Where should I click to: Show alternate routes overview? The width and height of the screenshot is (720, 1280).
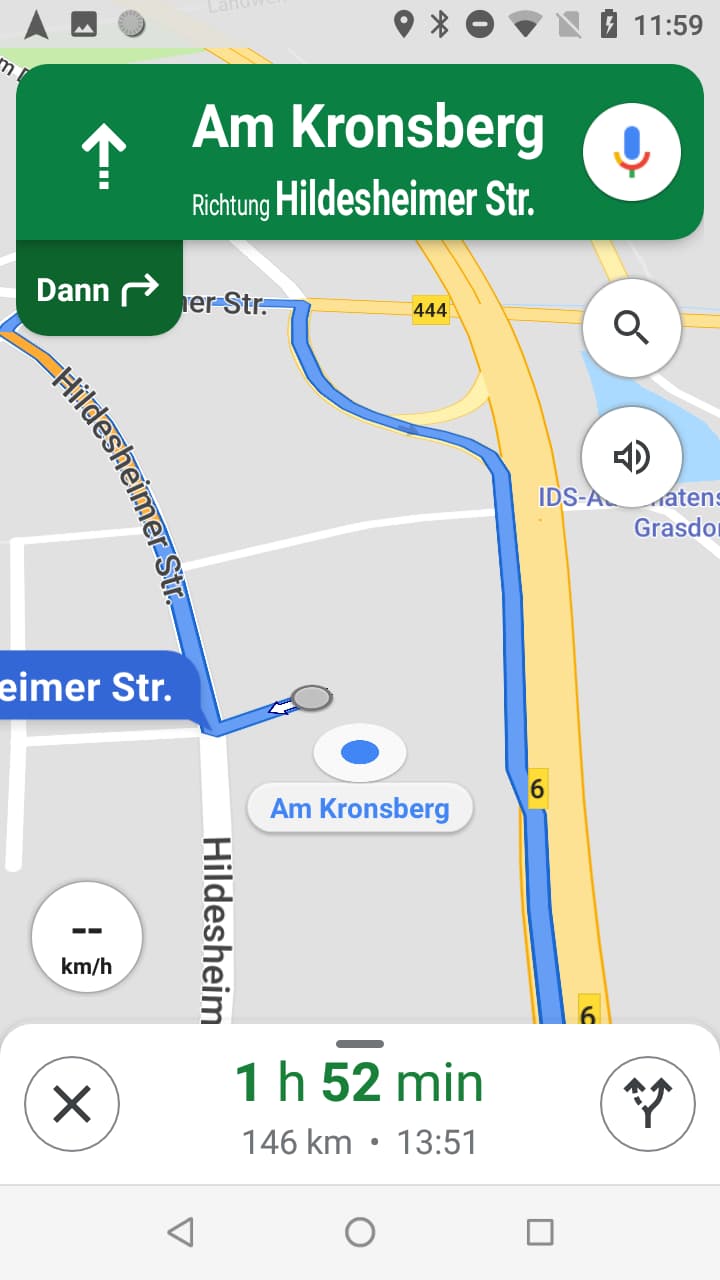pos(647,1104)
